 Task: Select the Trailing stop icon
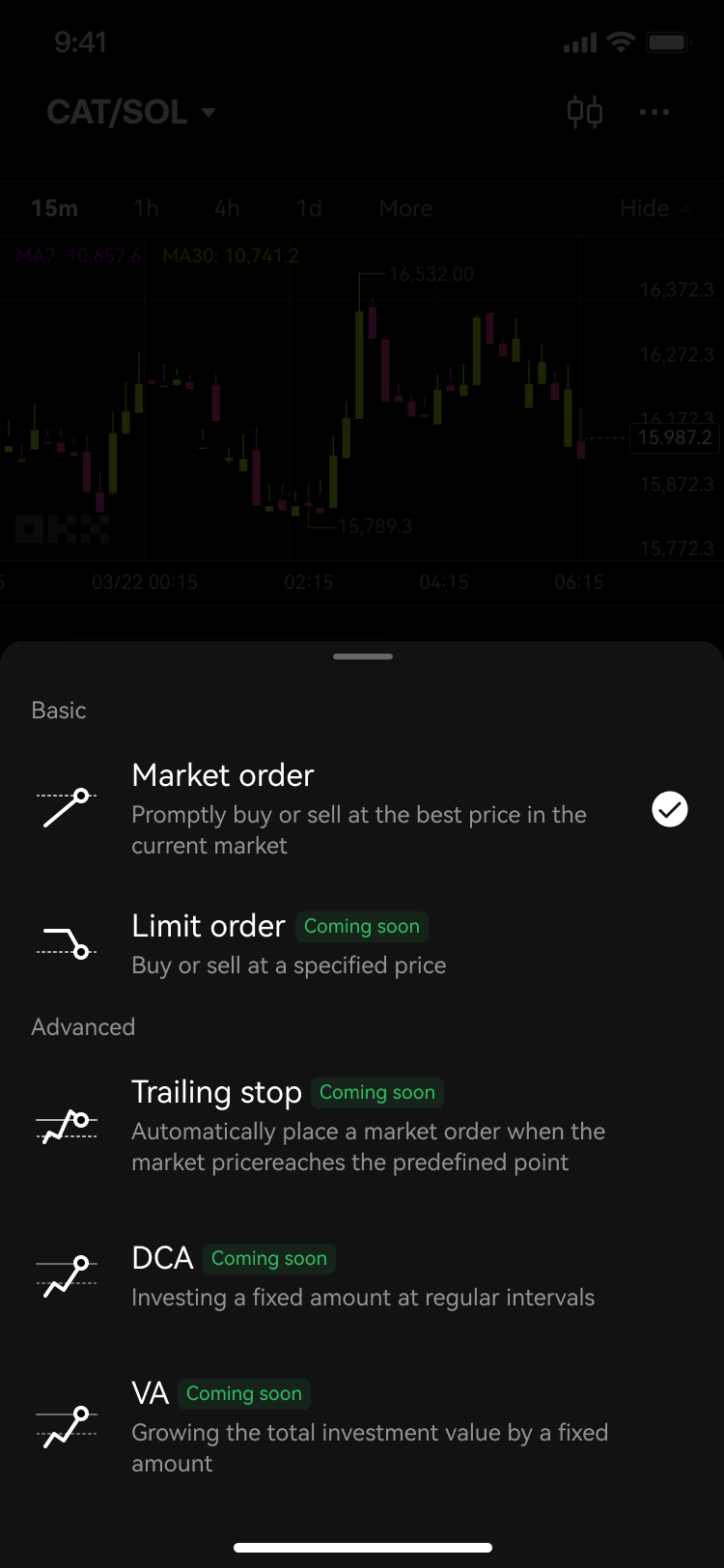click(65, 1126)
